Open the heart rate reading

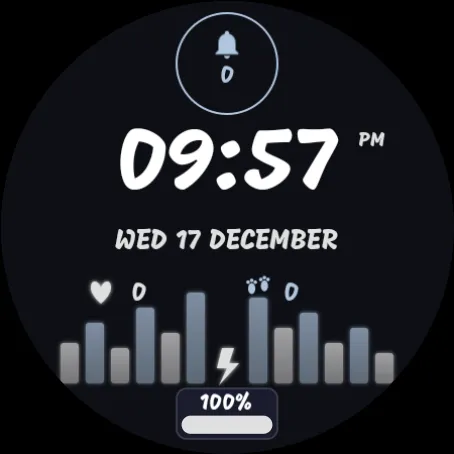(x=118, y=292)
